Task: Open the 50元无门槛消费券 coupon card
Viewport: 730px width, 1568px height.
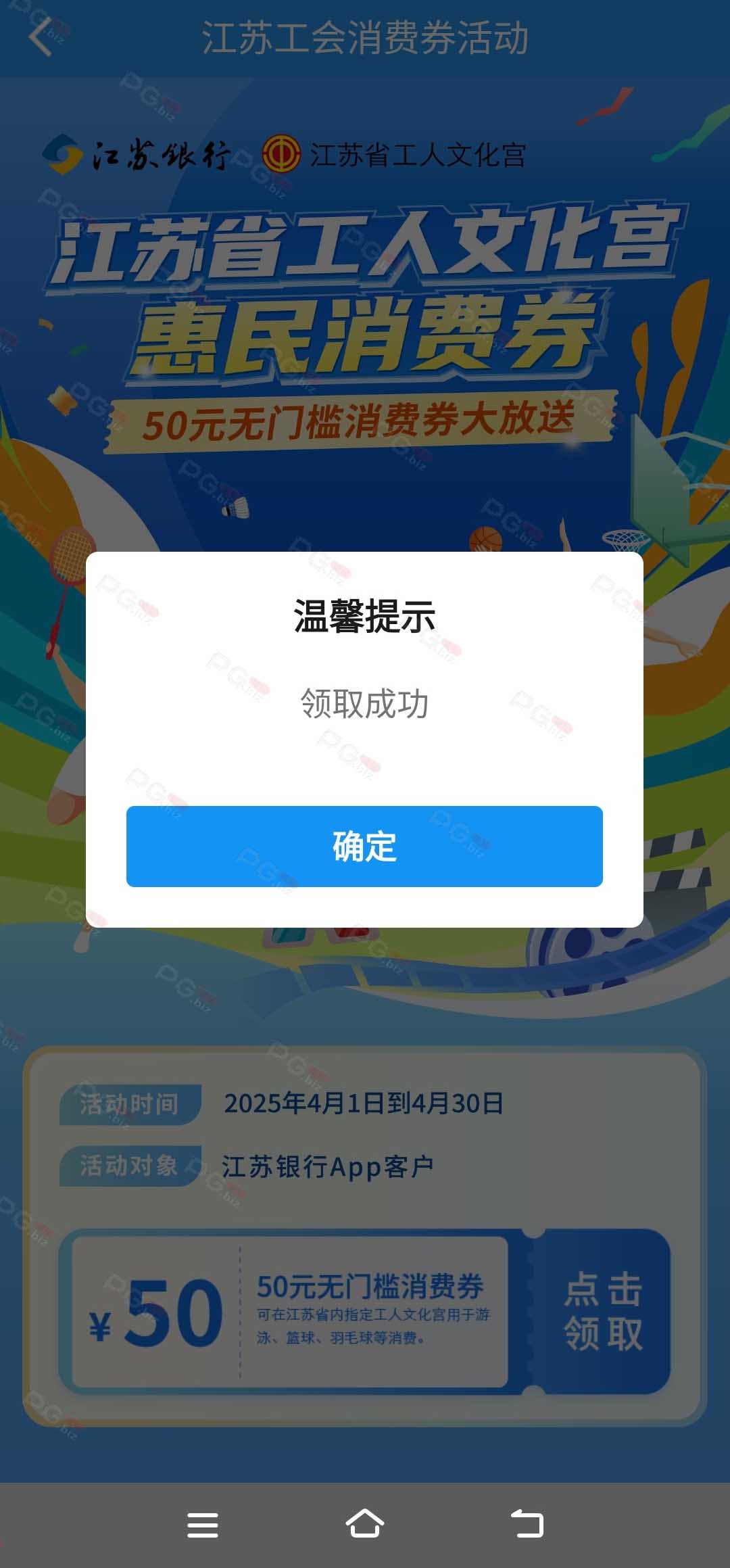Action: pos(291,1311)
